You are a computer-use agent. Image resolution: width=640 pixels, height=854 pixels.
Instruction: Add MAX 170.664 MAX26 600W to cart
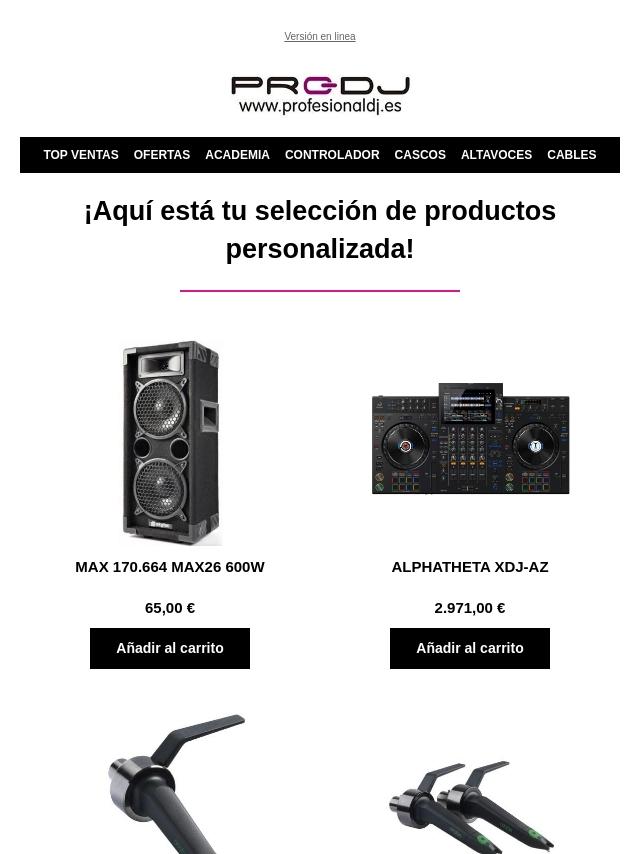[x=170, y=648]
